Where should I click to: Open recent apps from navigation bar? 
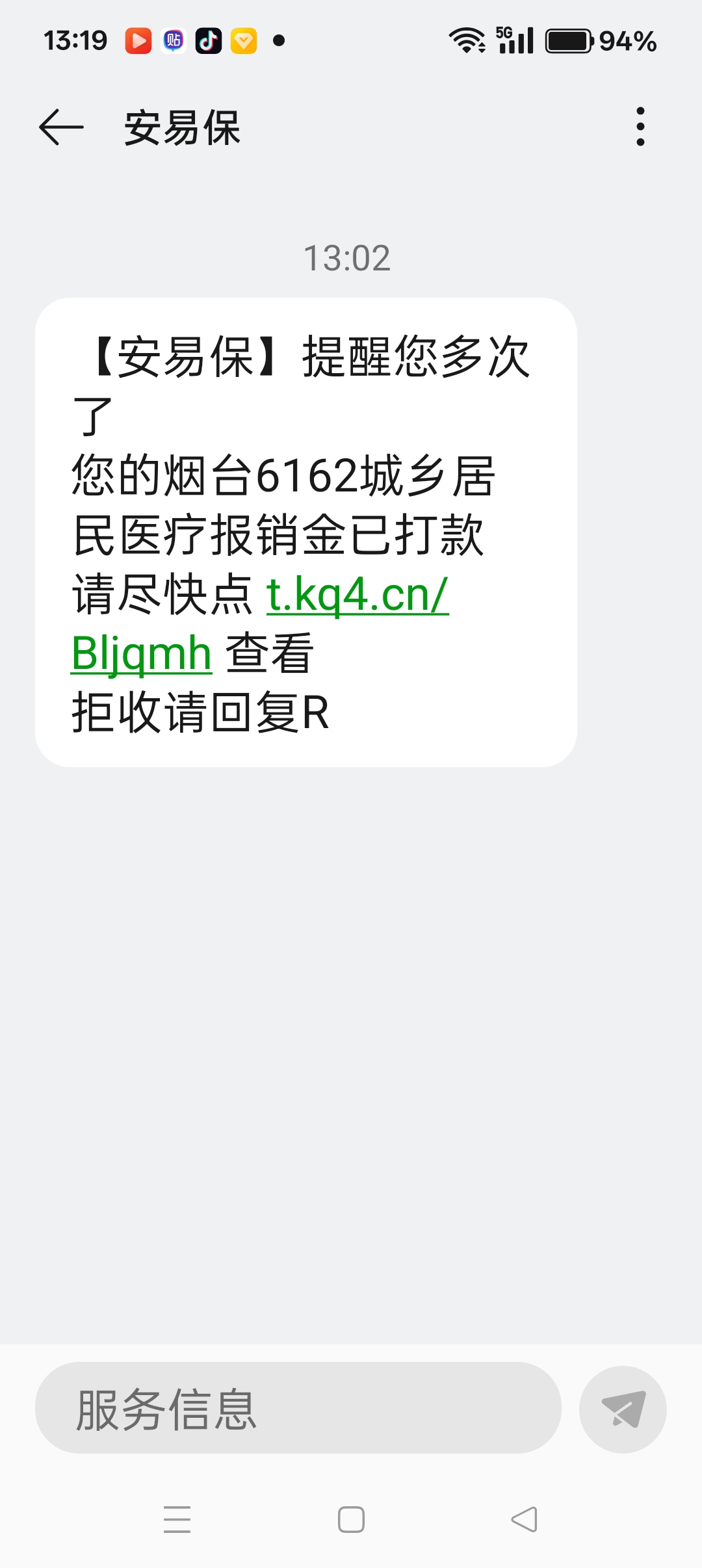pyautogui.click(x=177, y=1519)
